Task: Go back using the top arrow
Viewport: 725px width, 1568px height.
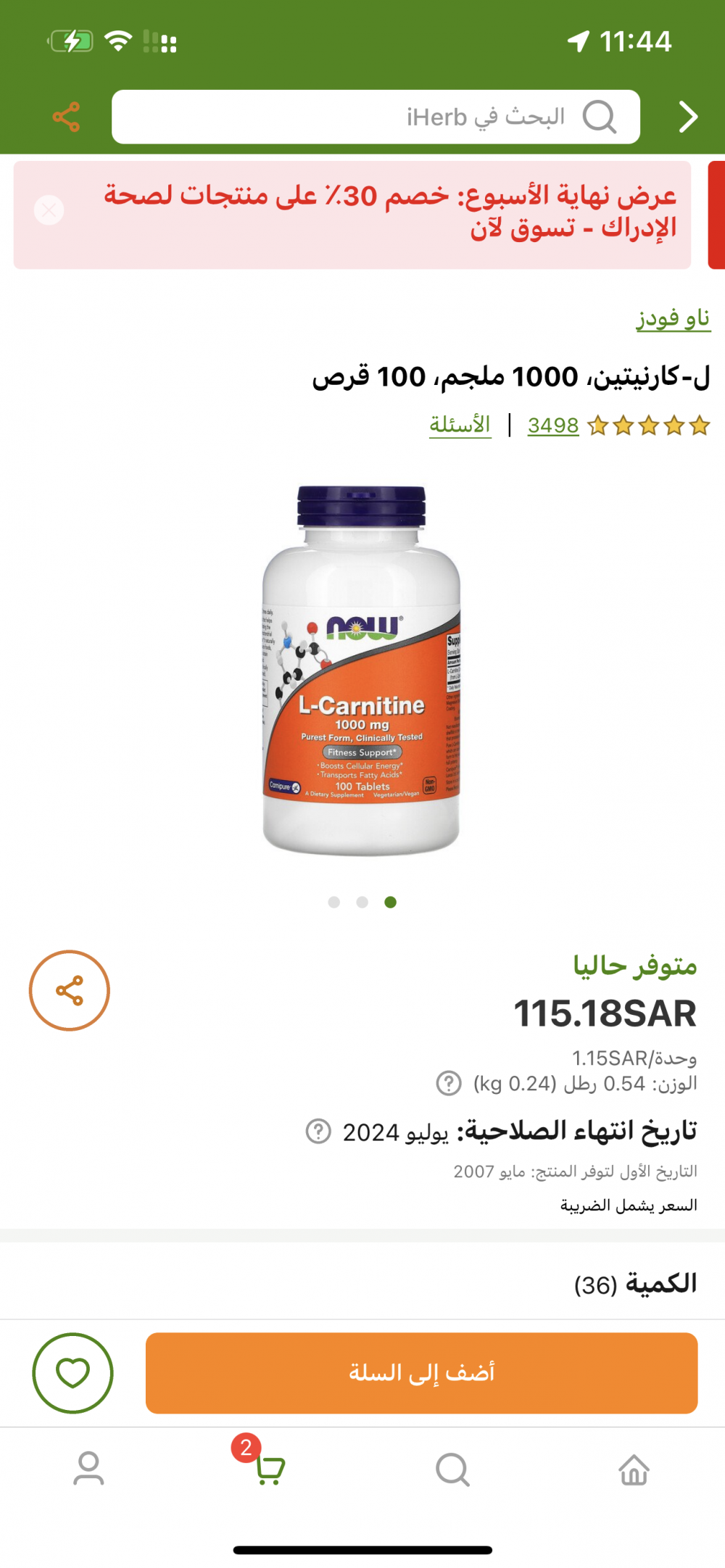Action: [687, 117]
